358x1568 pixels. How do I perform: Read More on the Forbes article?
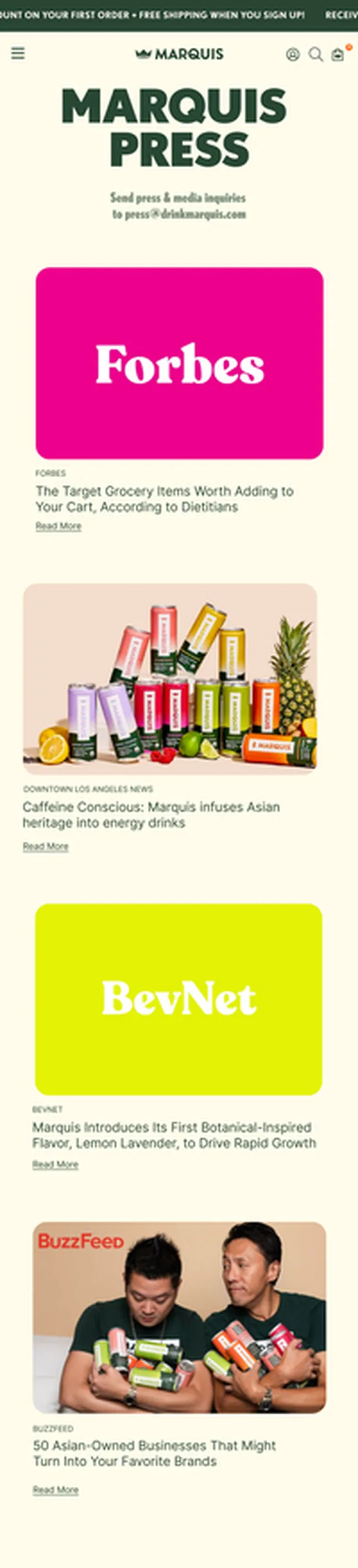(58, 526)
